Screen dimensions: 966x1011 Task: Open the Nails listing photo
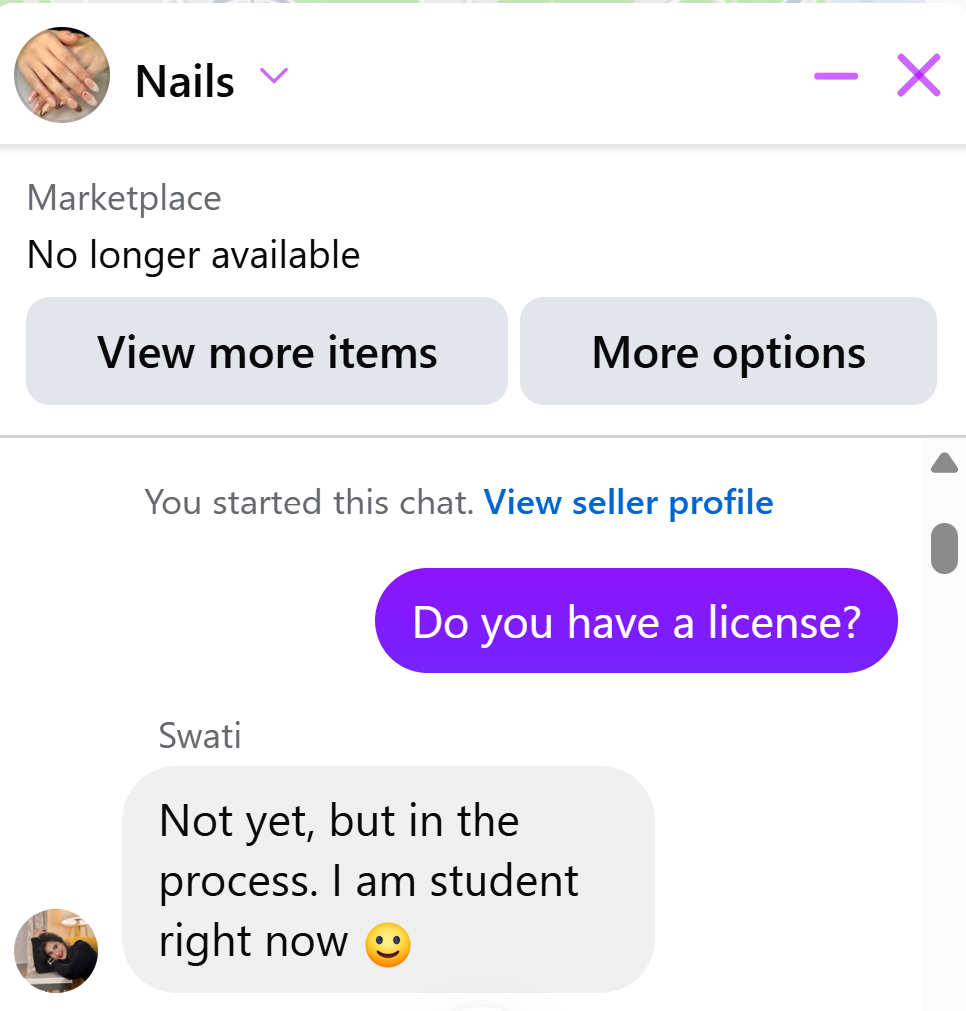click(x=62, y=76)
